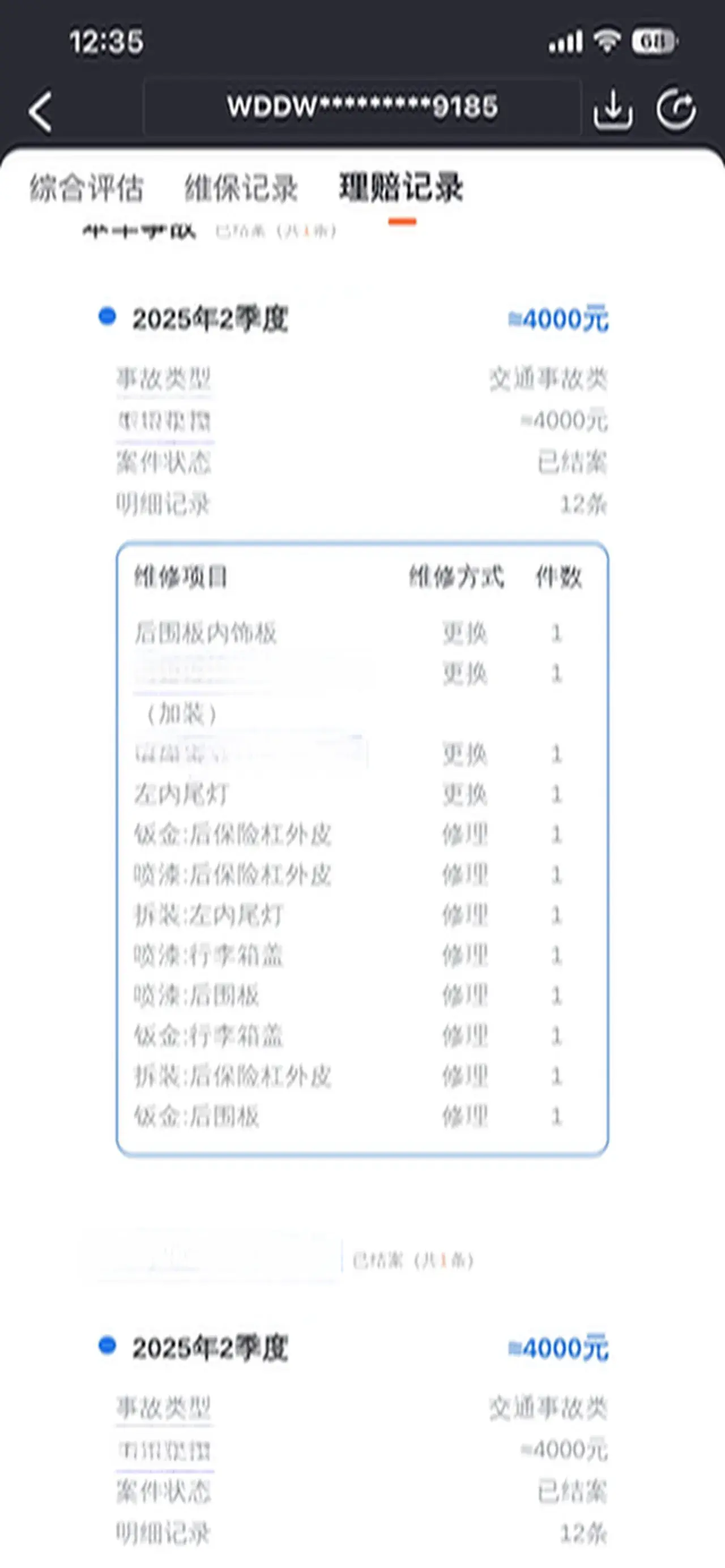Switch to the 综合评估 tab
Viewport: 725px width, 1568px height.
[x=87, y=187]
